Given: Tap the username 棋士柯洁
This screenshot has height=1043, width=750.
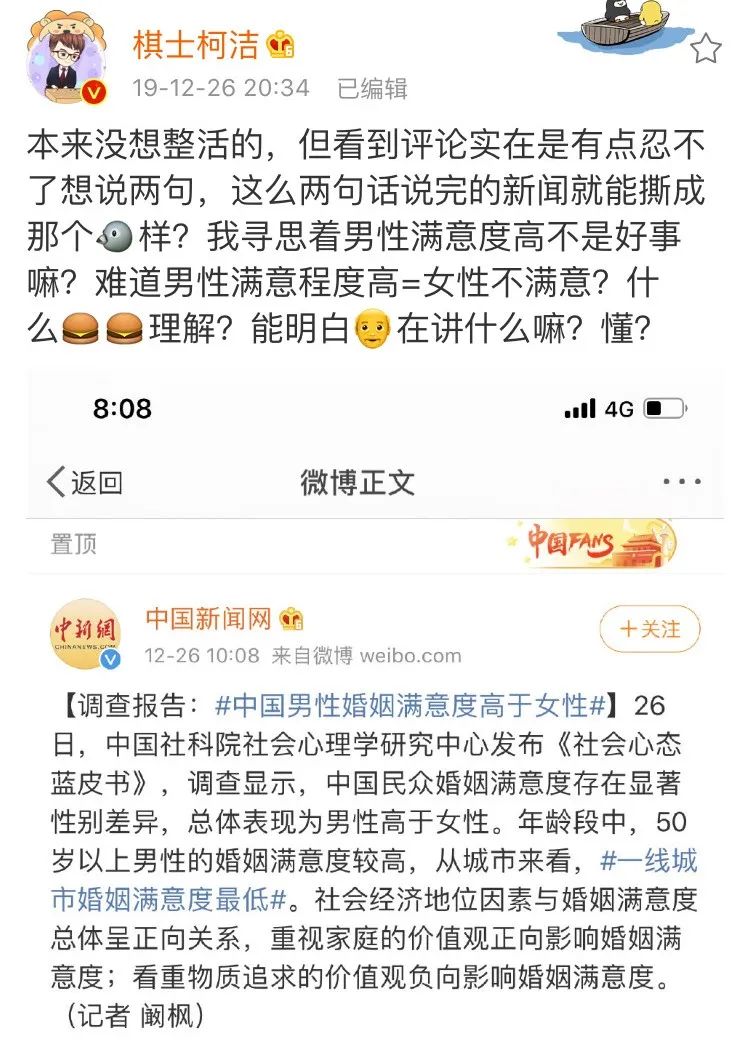Looking at the screenshot, I should pos(196,44).
